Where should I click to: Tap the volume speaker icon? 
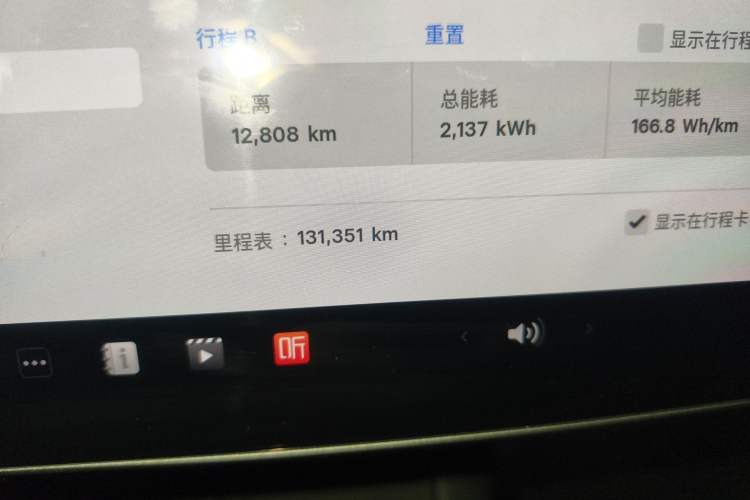[523, 333]
